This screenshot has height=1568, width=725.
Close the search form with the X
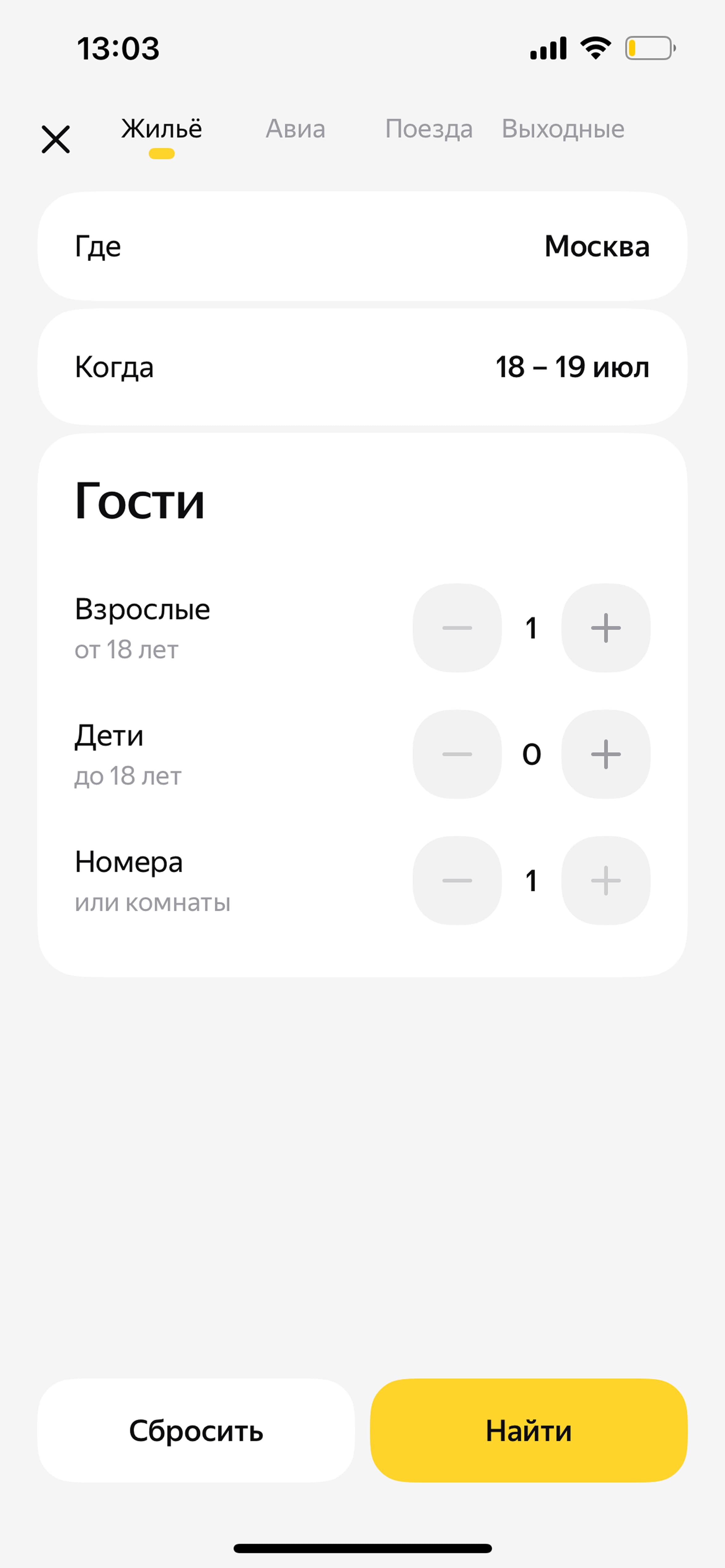coord(55,139)
